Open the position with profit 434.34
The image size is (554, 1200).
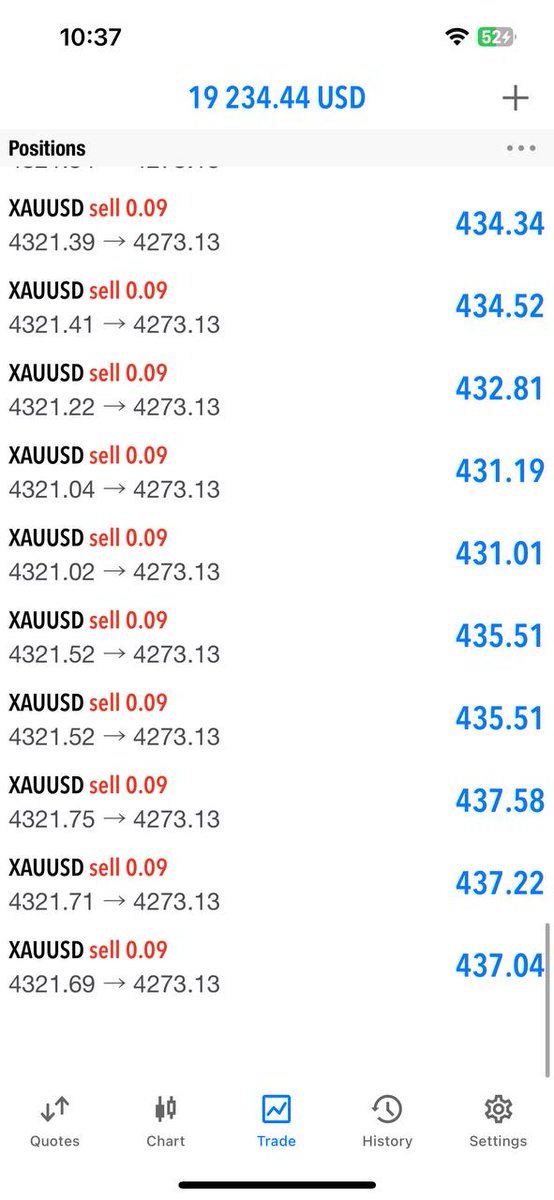point(277,225)
